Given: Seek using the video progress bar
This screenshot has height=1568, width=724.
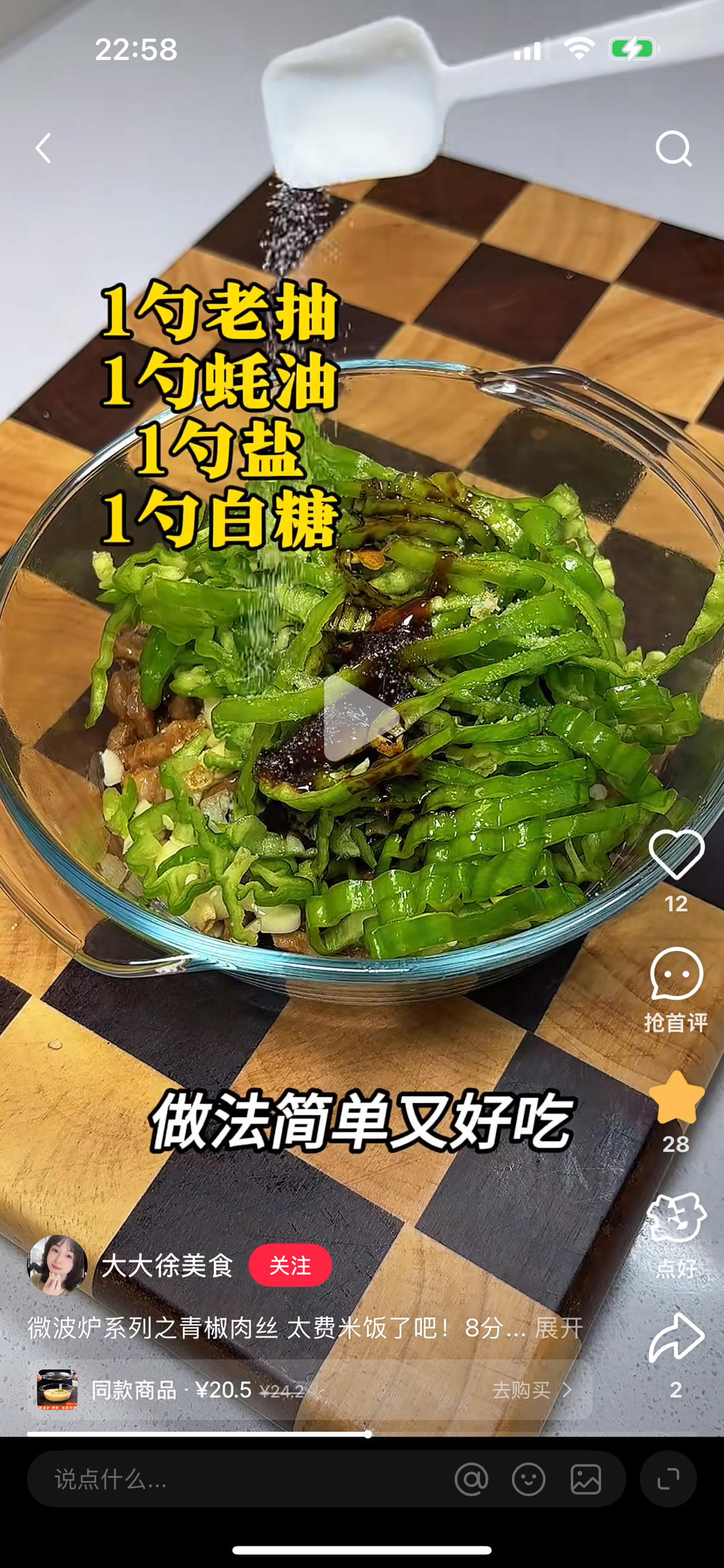Looking at the screenshot, I should tap(368, 1434).
